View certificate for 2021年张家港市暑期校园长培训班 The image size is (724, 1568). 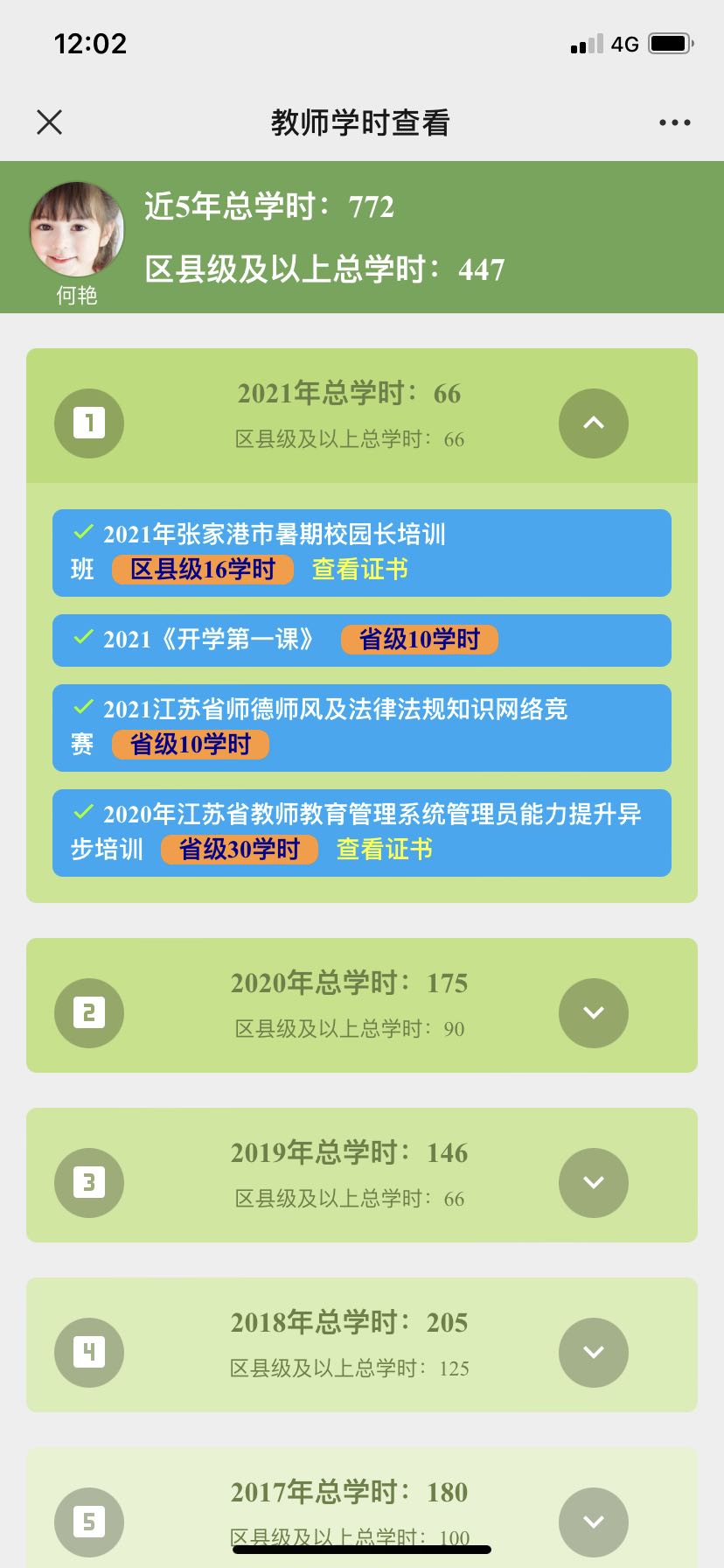pos(359,570)
